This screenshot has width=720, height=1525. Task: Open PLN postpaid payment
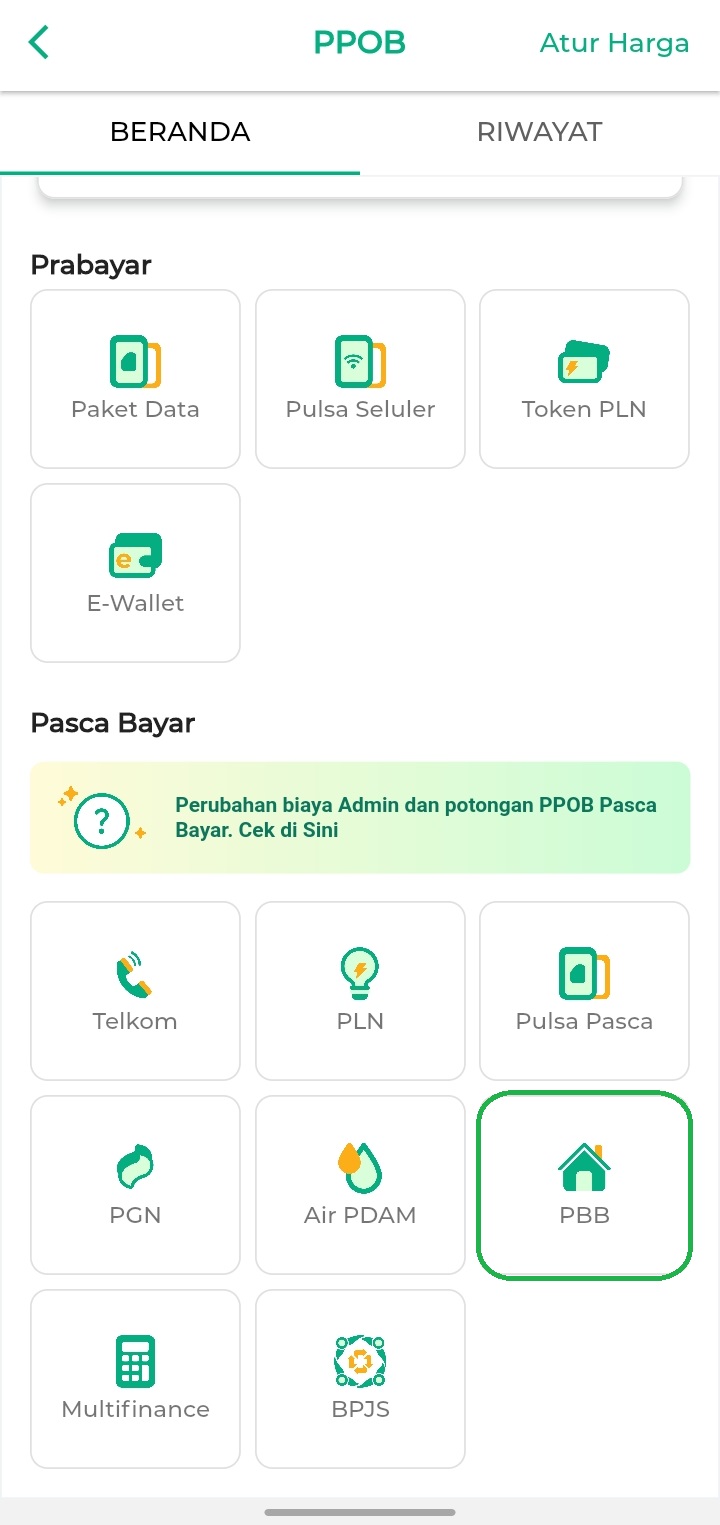pos(360,991)
